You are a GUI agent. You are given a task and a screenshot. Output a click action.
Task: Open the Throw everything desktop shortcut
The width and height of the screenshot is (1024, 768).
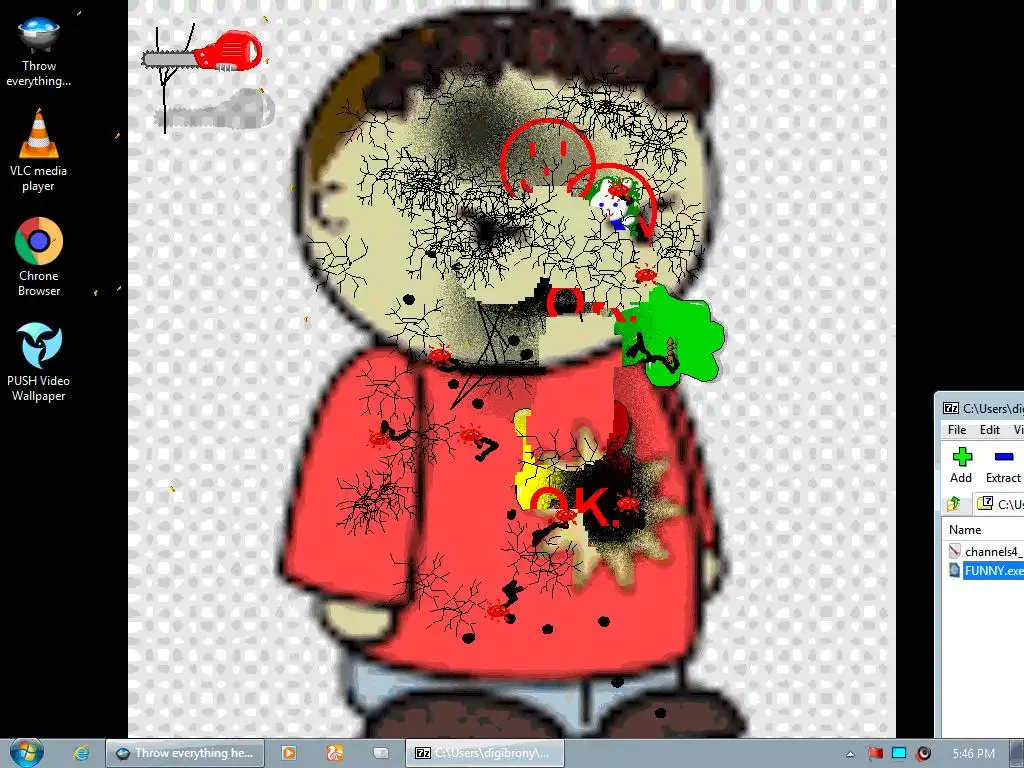click(x=39, y=52)
